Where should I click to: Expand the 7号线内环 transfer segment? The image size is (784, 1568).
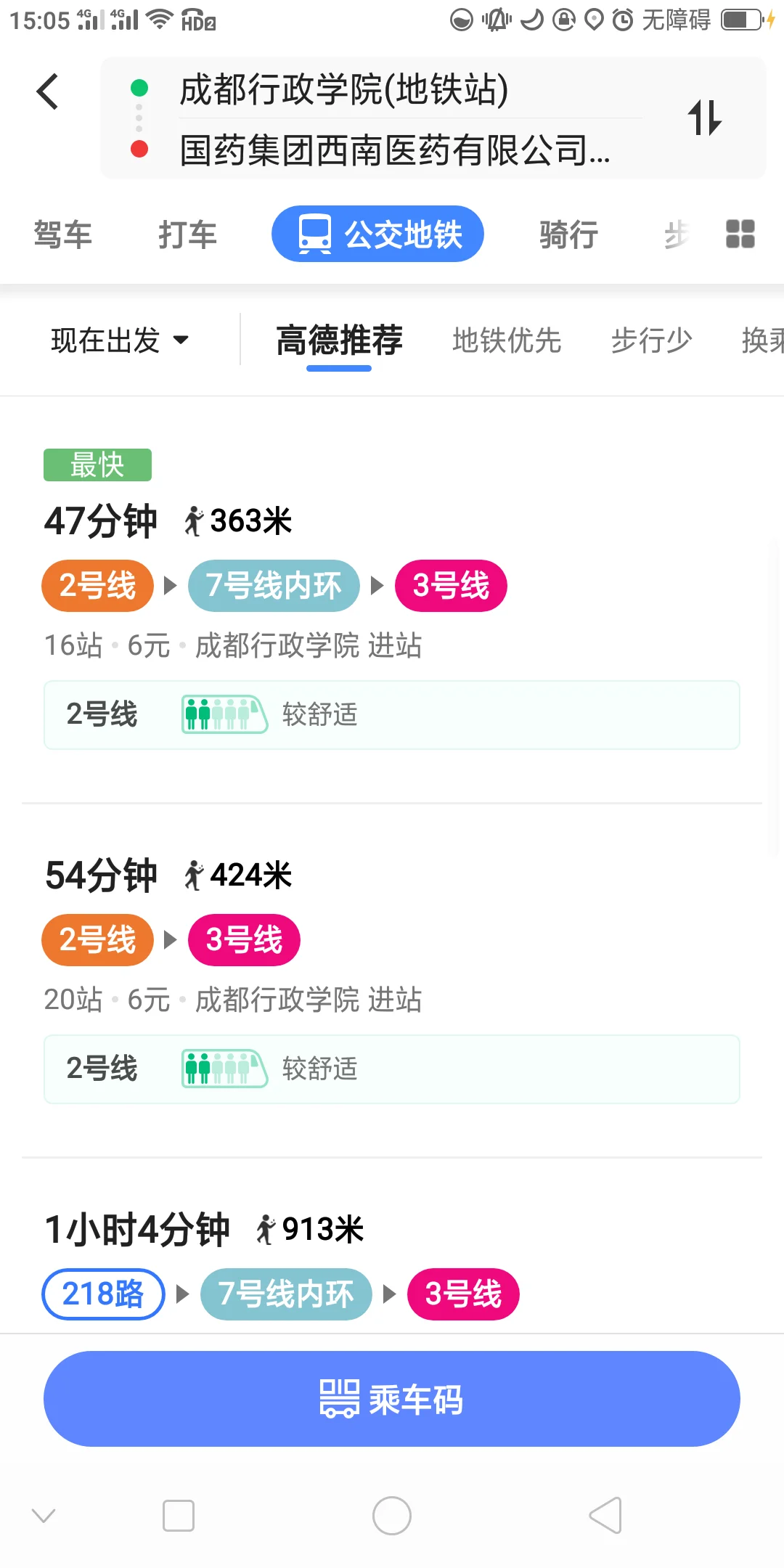point(274,586)
